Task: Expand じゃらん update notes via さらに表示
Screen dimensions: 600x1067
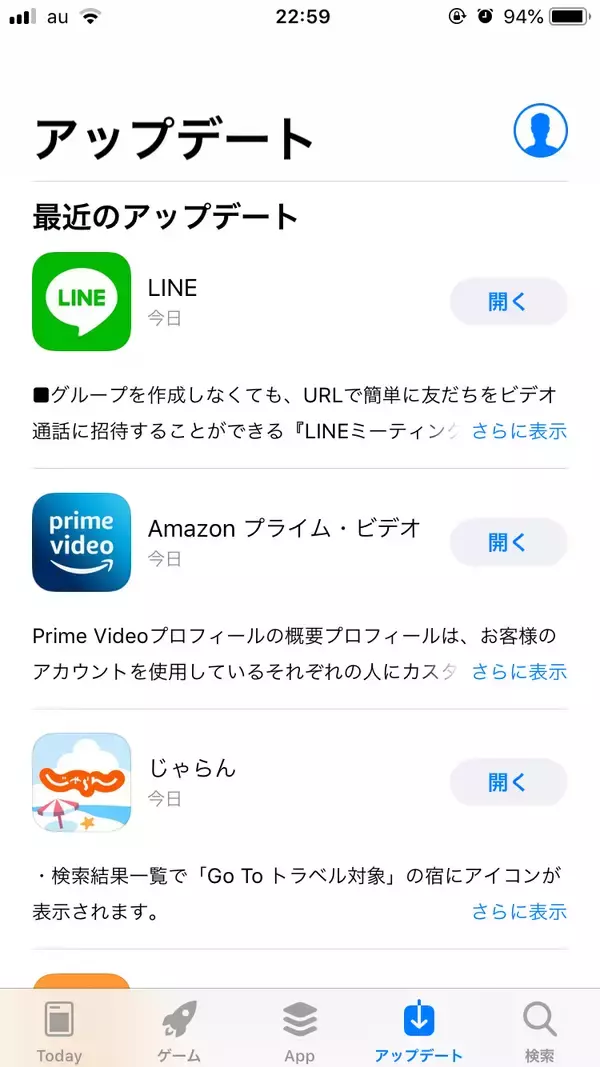Action: click(519, 911)
